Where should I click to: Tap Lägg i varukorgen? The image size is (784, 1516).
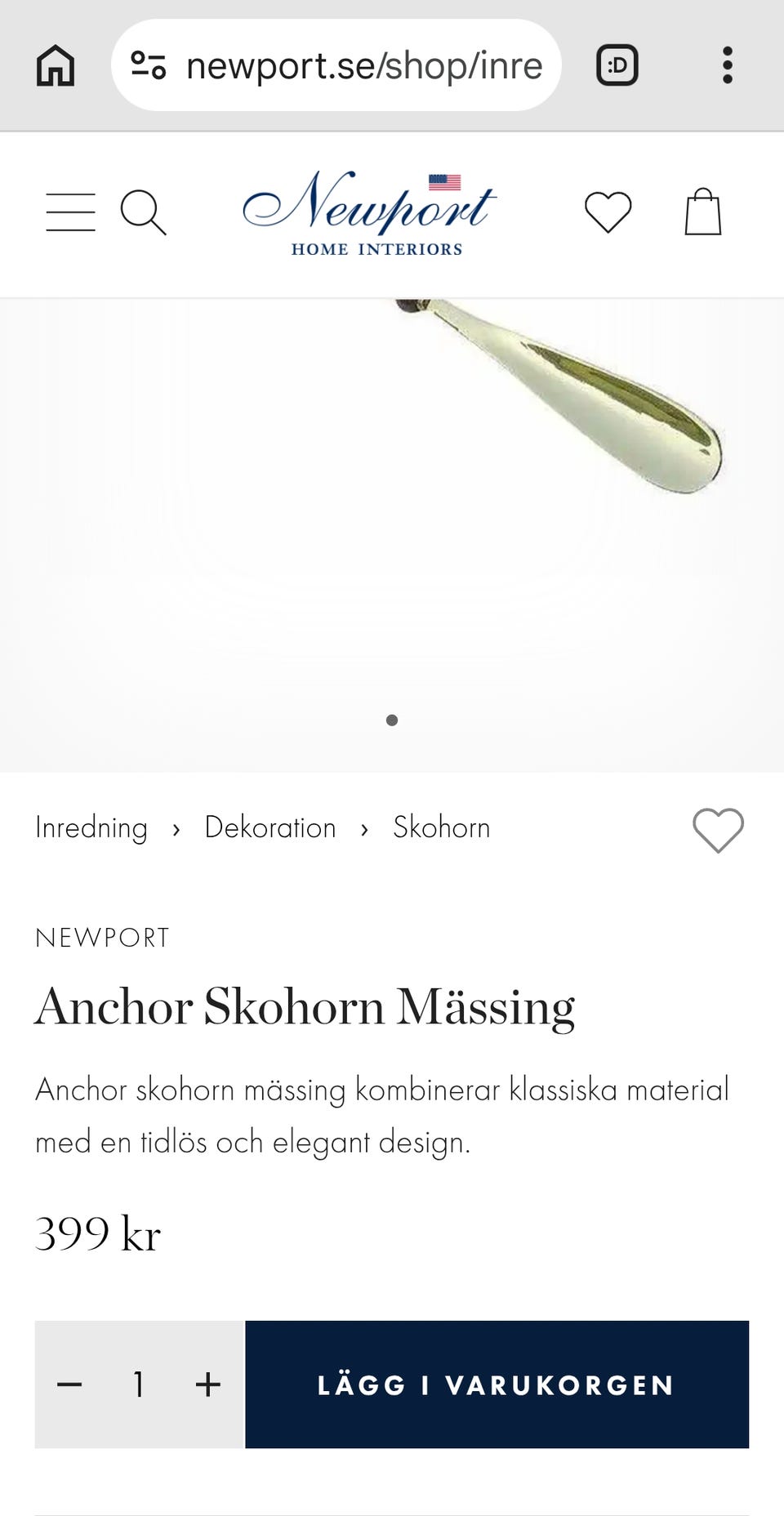[497, 1384]
